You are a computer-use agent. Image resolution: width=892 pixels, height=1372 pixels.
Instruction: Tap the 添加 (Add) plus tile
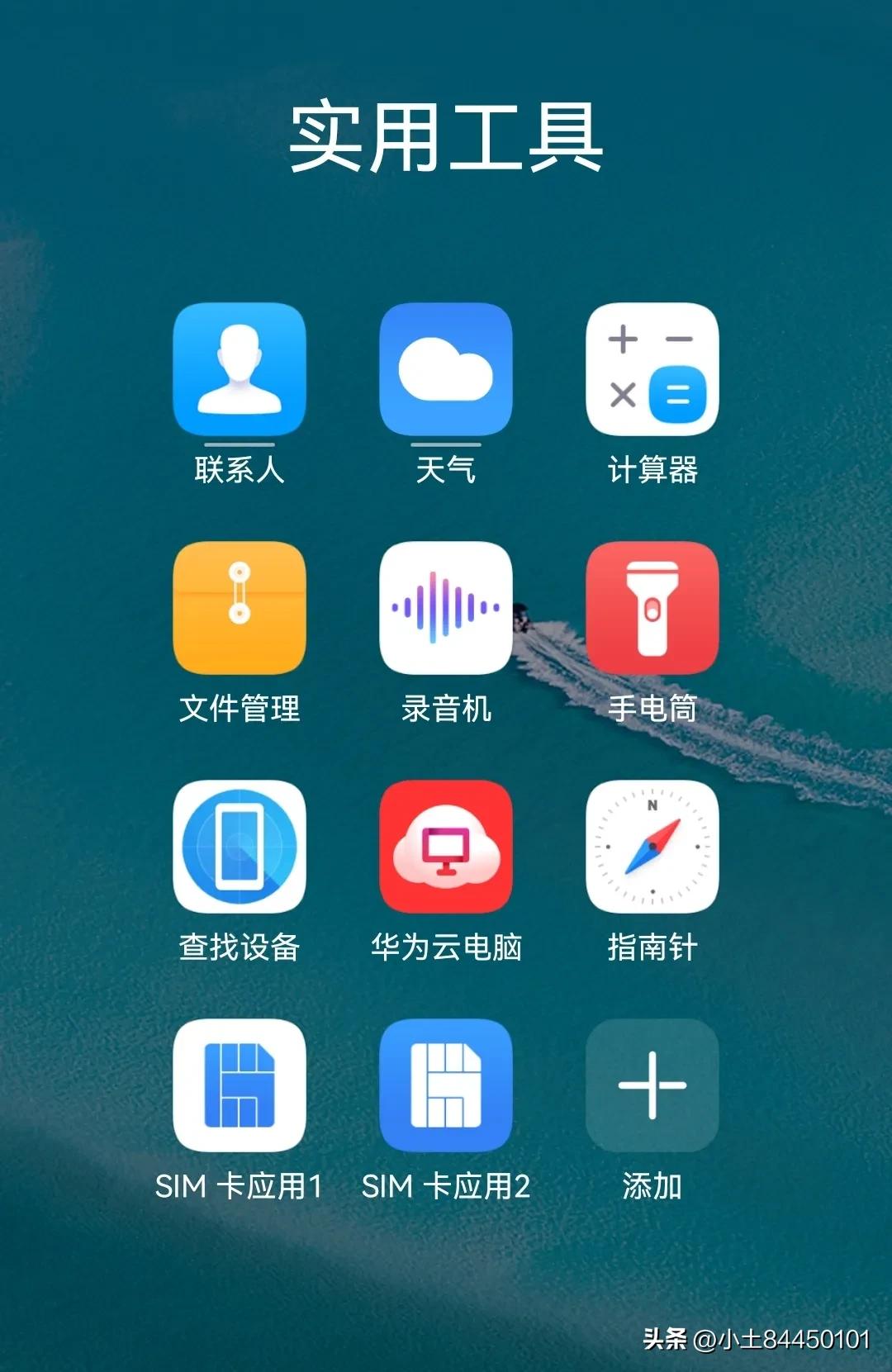[652, 1086]
